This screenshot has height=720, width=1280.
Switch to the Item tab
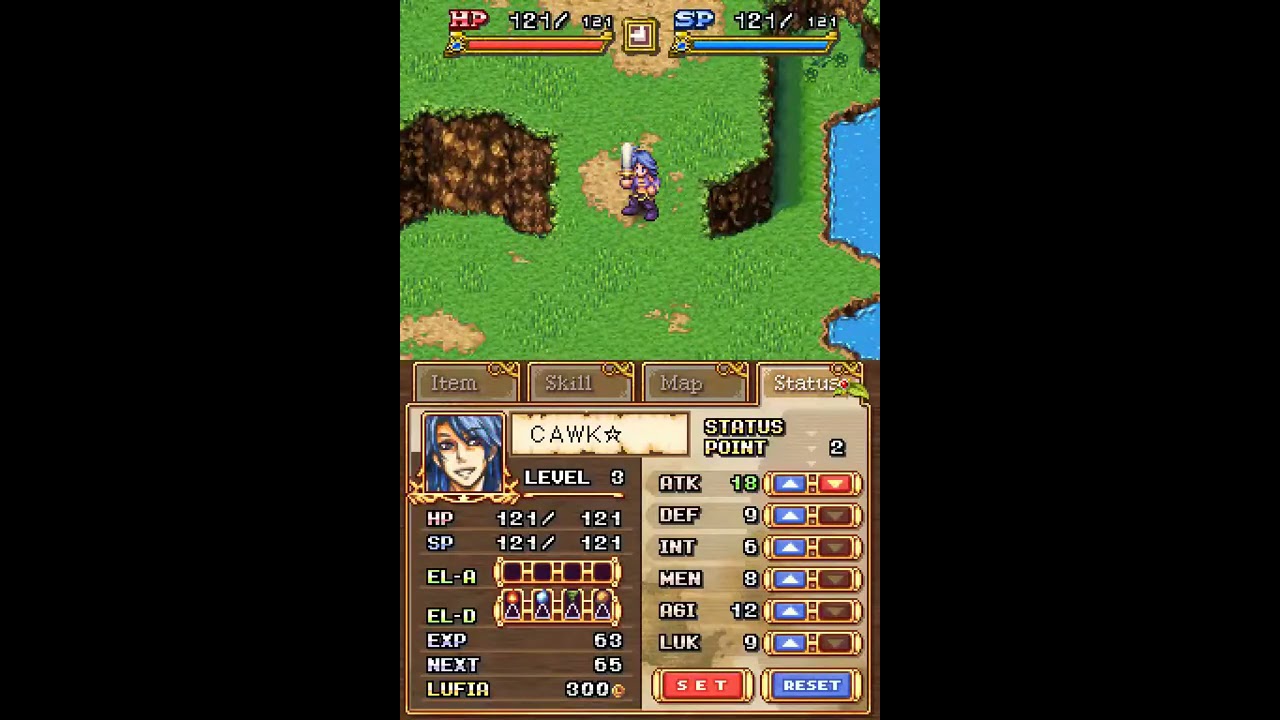[455, 384]
